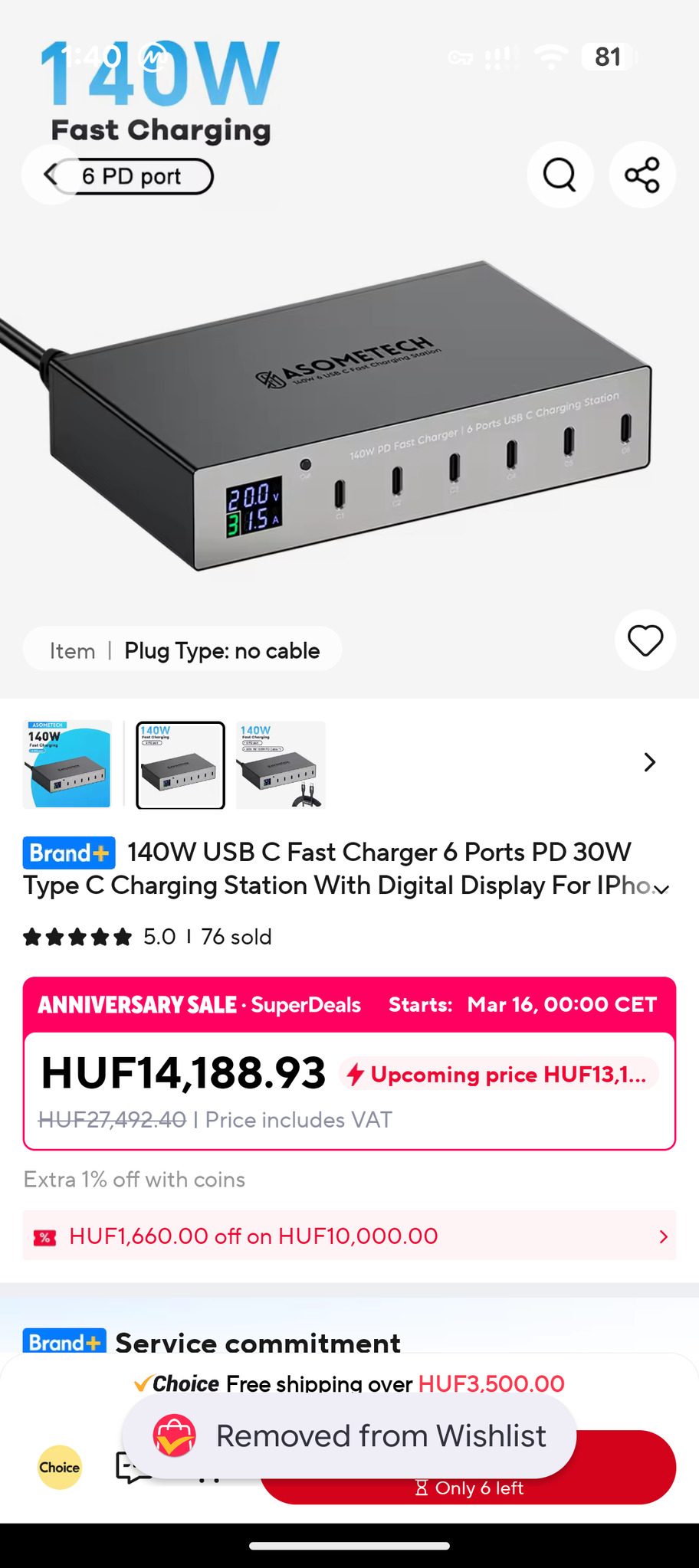Image resolution: width=699 pixels, height=1568 pixels.
Task: Open the HUF1,660.00 off coupon row
Action: 349,1236
